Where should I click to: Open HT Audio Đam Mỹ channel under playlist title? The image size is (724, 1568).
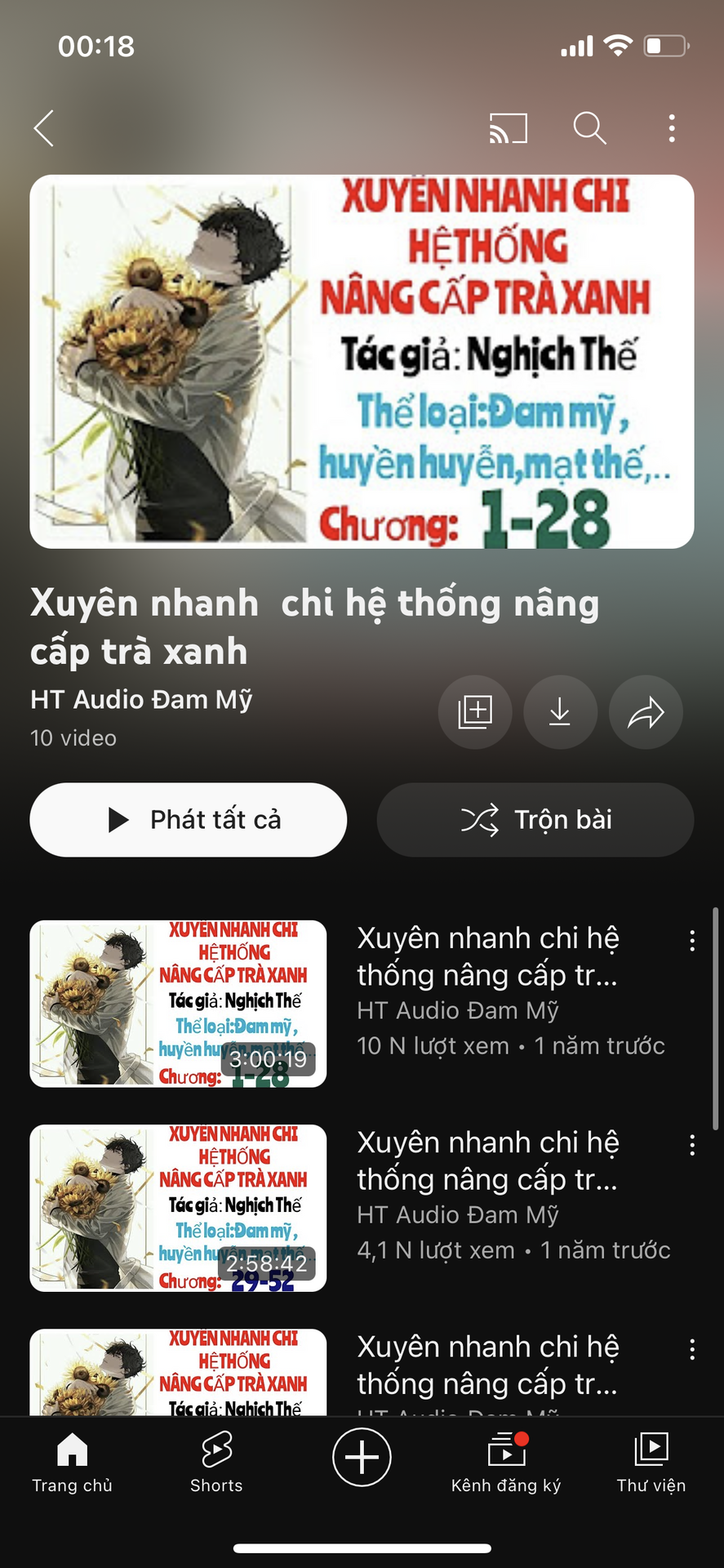point(141,700)
